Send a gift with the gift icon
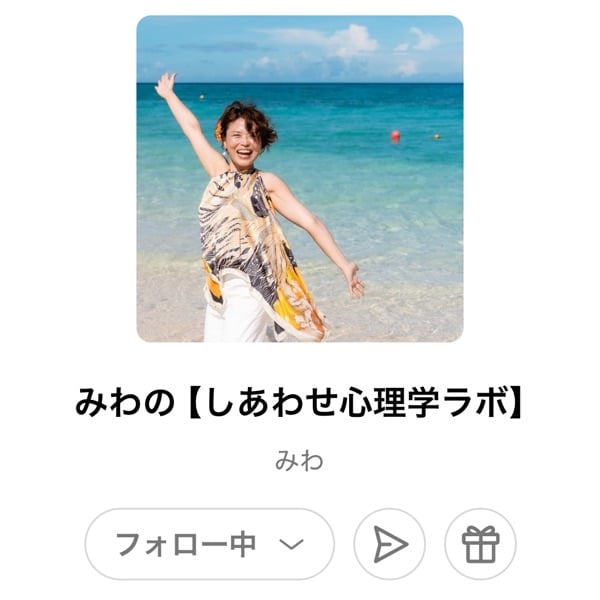The image size is (600, 600). [x=480, y=544]
